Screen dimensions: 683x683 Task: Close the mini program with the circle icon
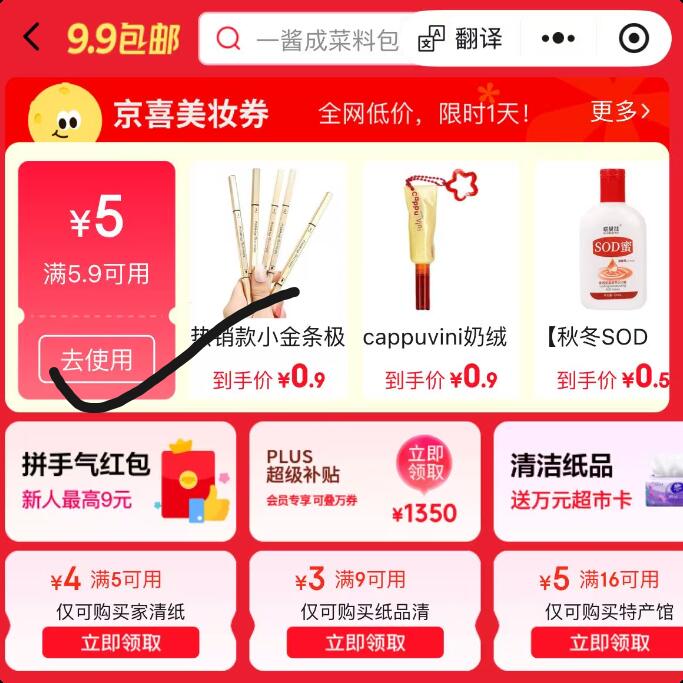(634, 38)
